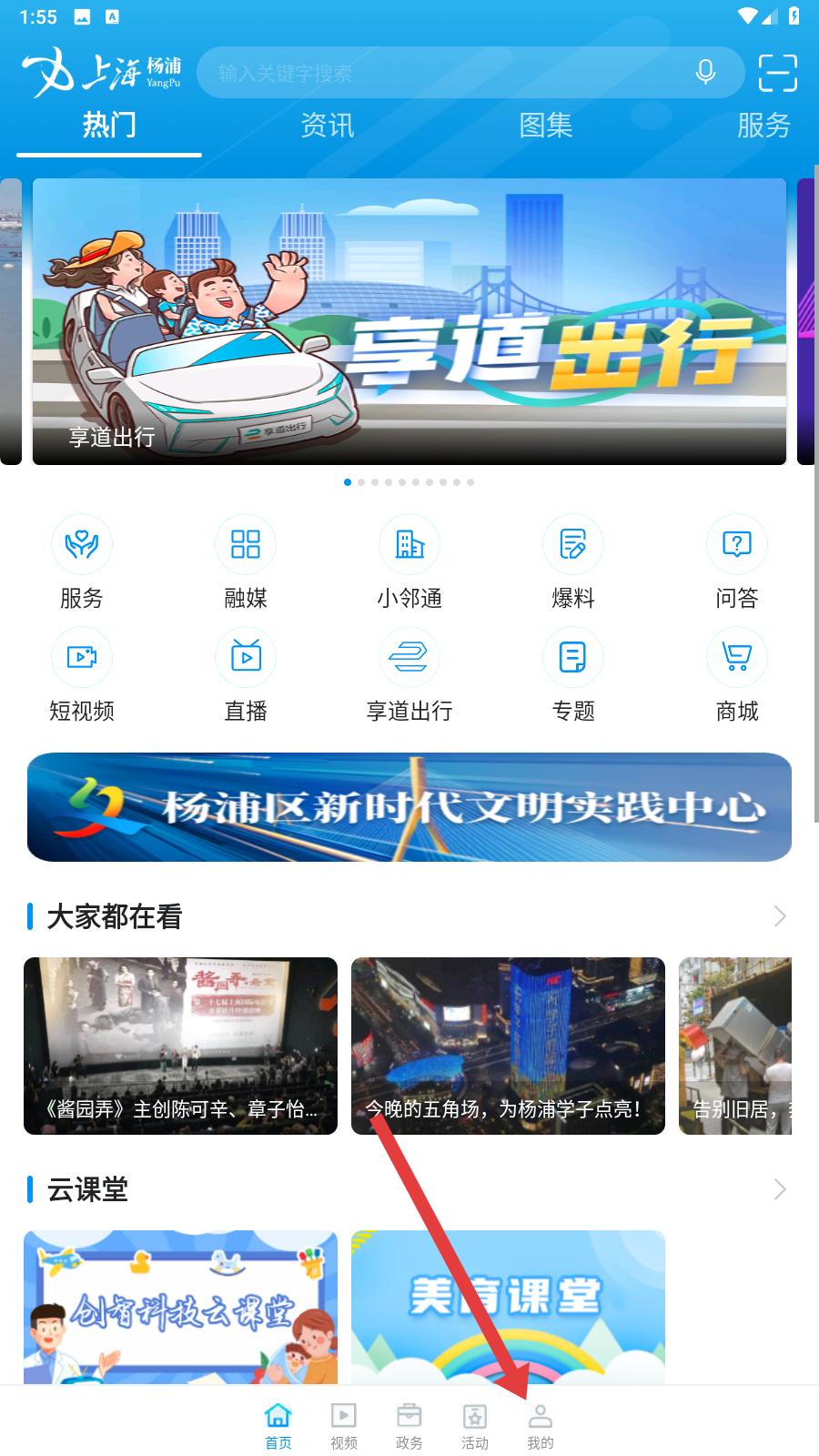Open the 爆料 shortcut
This screenshot has width=819, height=1456.
tap(573, 561)
